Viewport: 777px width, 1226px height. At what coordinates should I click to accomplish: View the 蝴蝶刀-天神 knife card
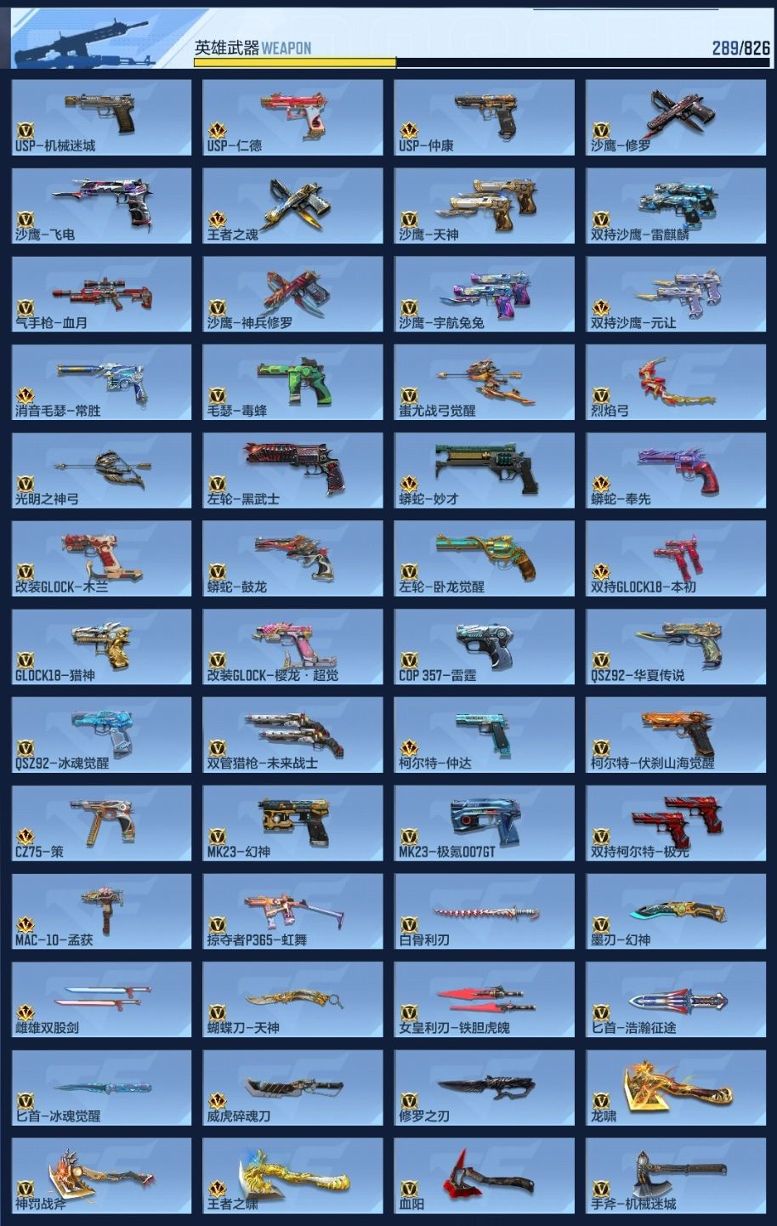pos(292,999)
